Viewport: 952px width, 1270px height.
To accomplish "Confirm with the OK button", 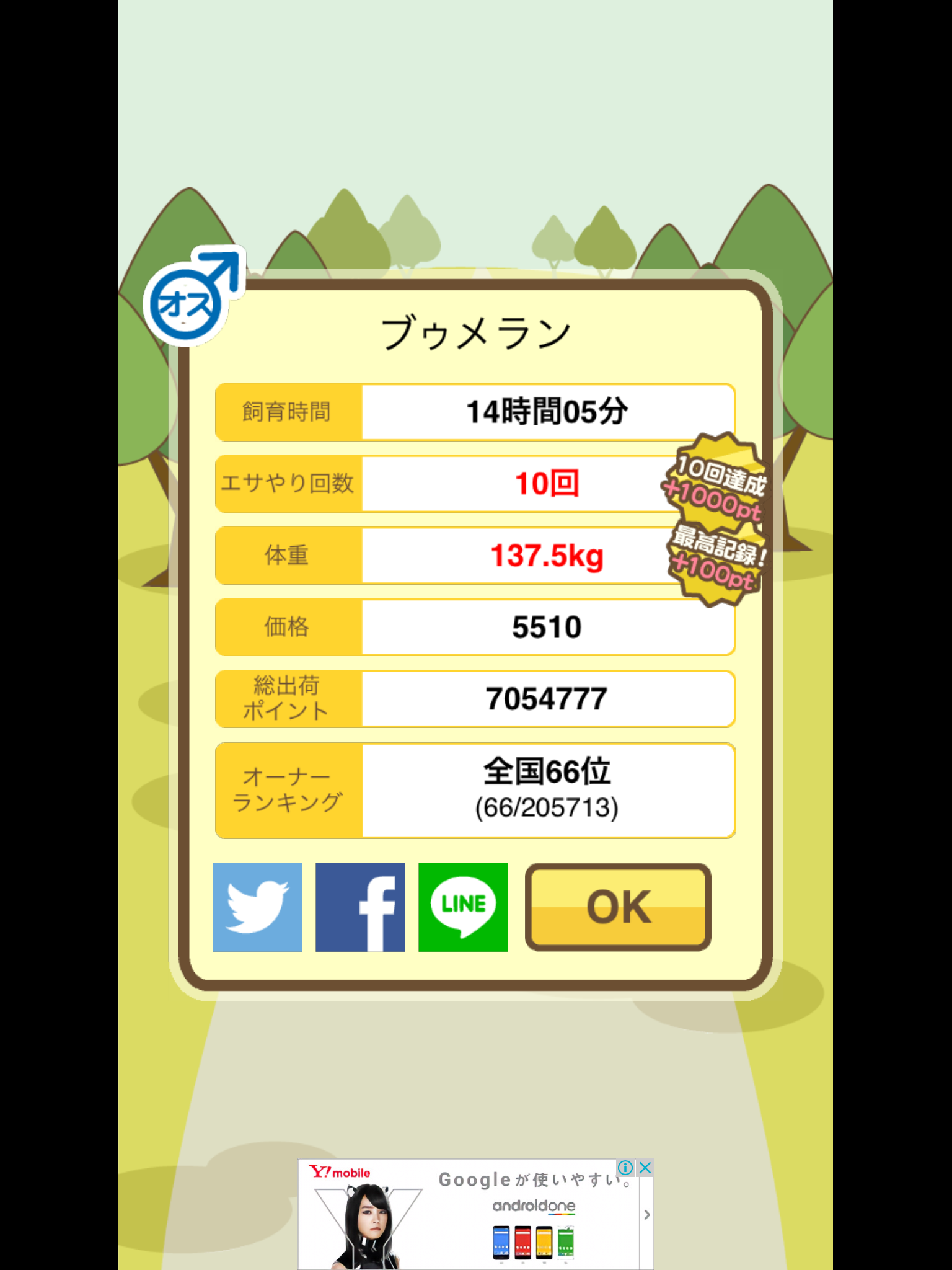I will [618, 907].
